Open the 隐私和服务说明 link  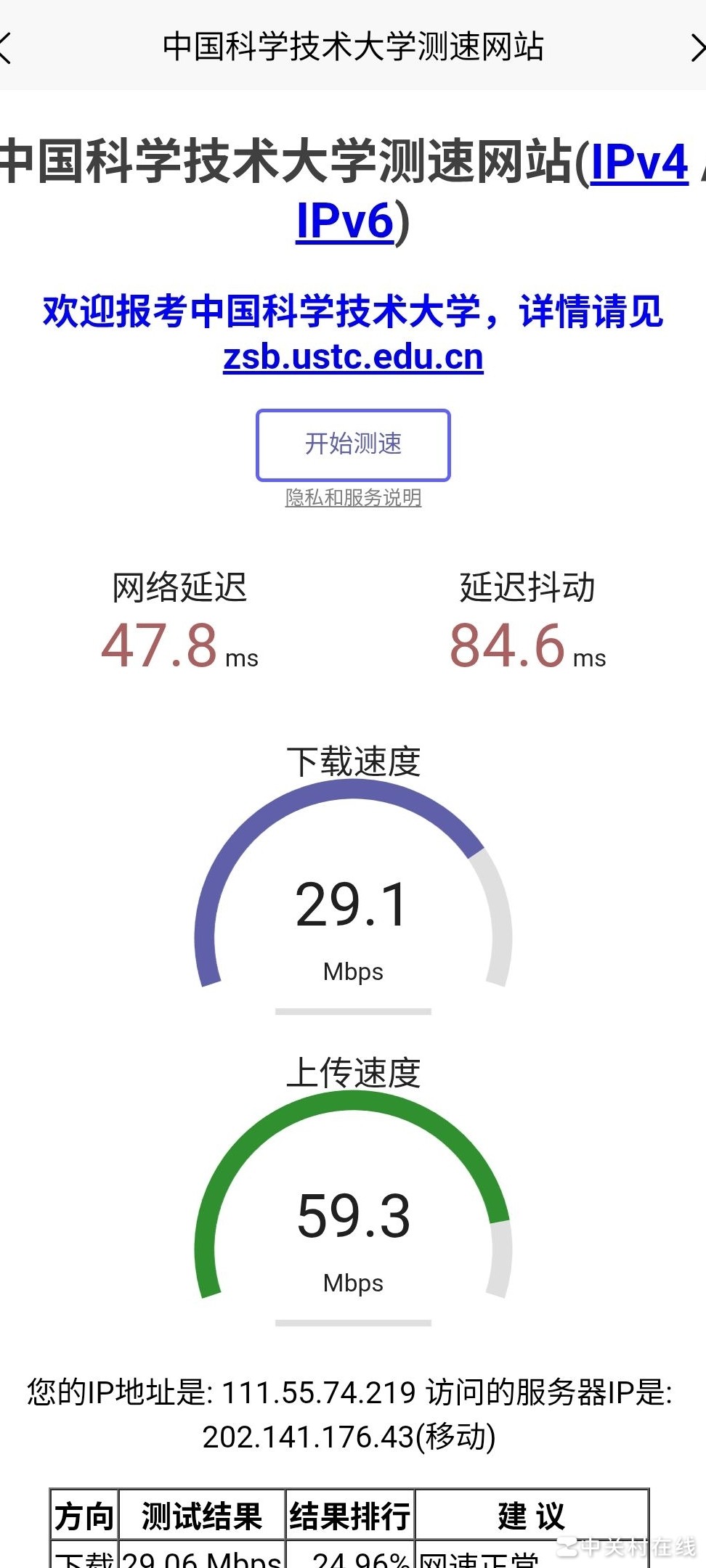[x=353, y=498]
